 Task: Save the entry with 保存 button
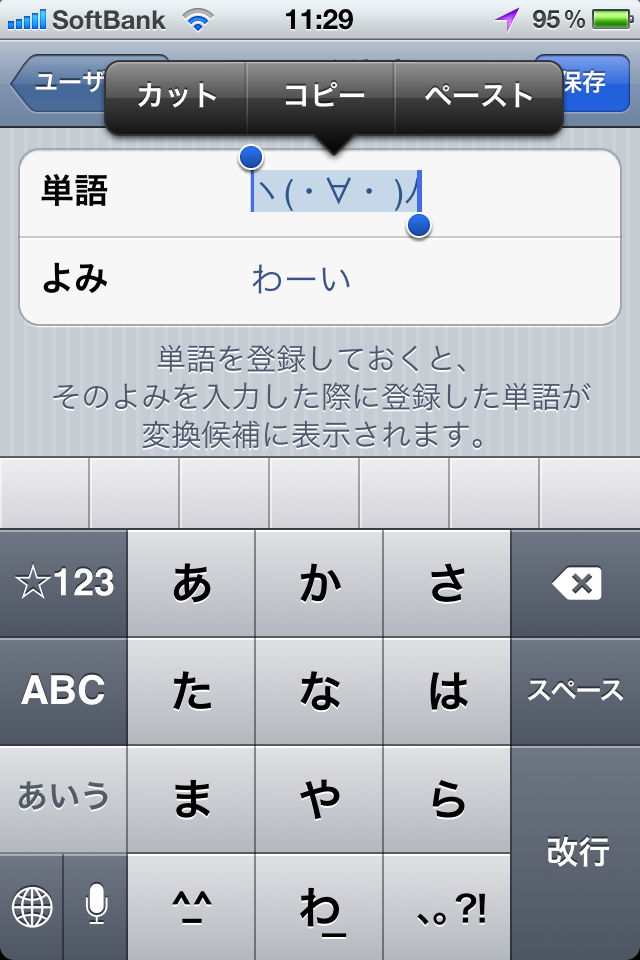click(584, 82)
